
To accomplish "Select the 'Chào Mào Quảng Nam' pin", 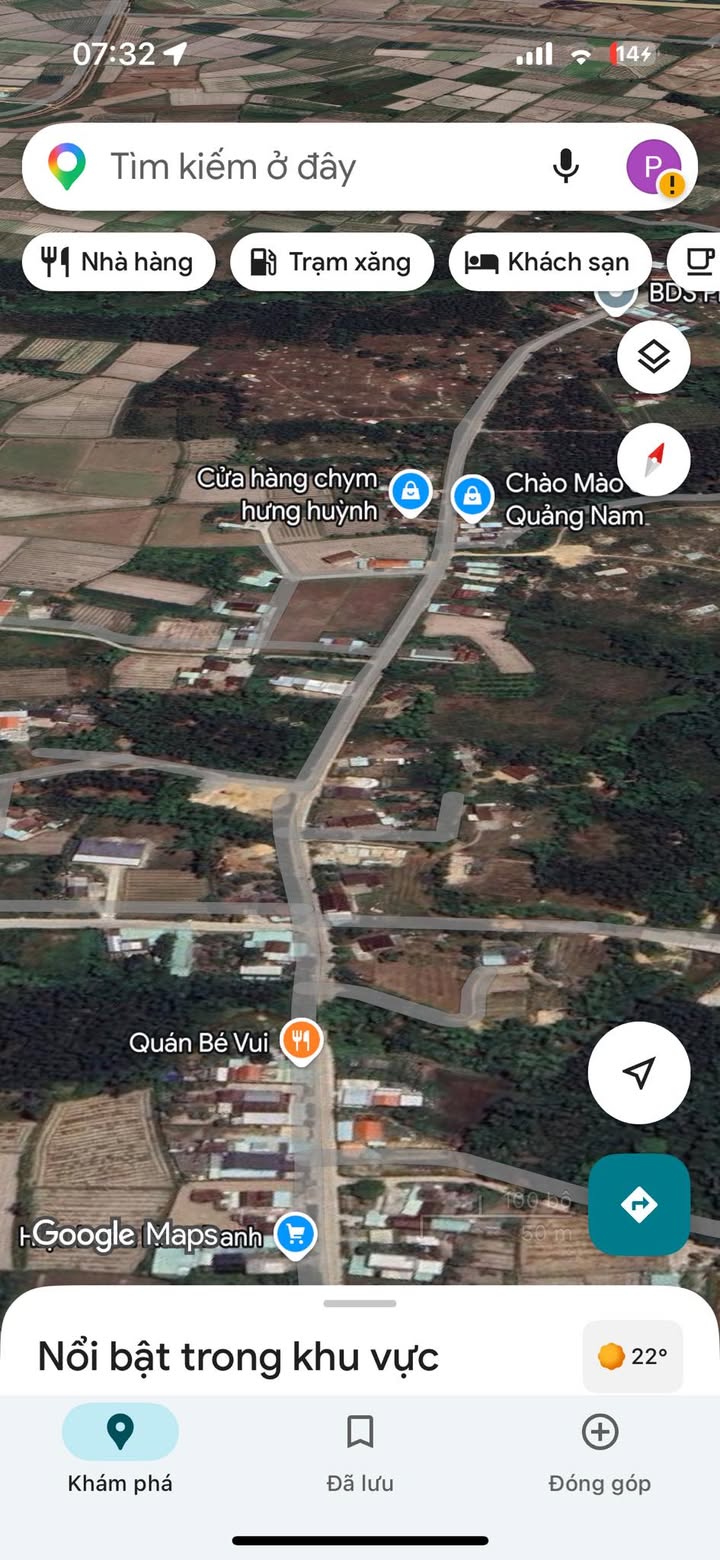I will (x=472, y=496).
